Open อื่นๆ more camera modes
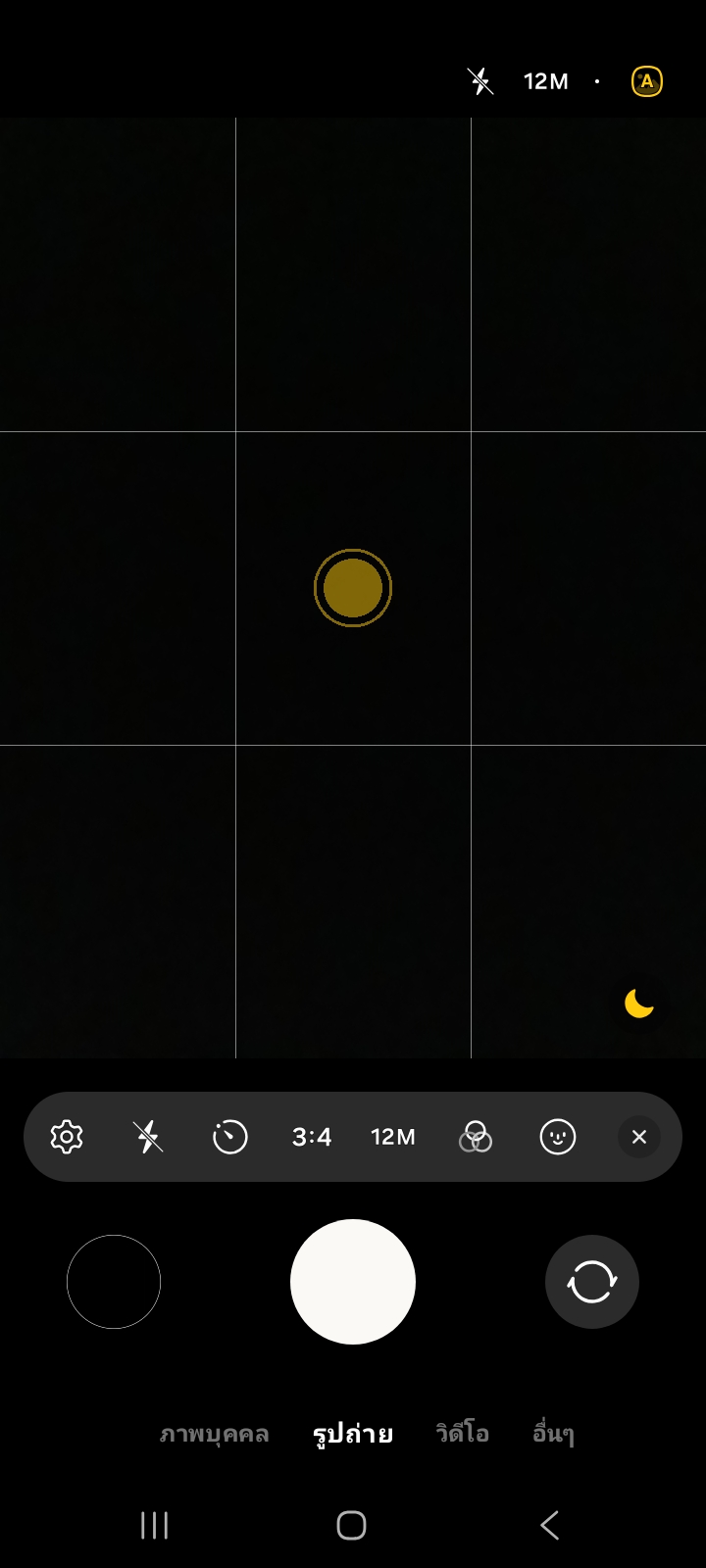 (x=553, y=1434)
